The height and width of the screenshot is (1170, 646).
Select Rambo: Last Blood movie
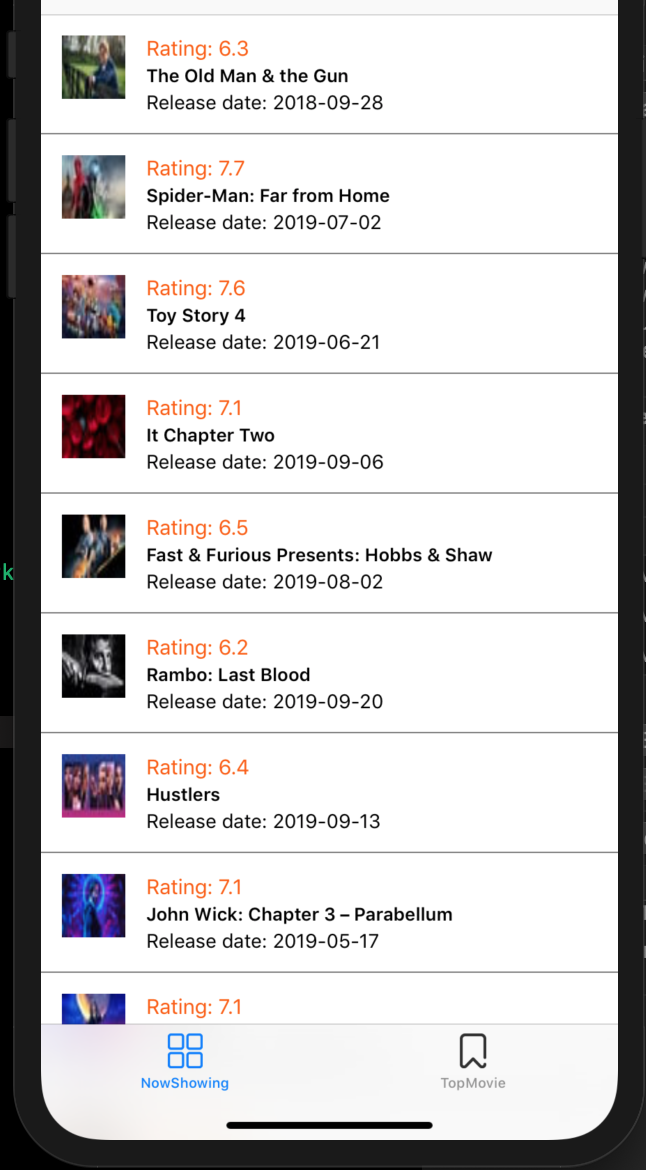(328, 675)
